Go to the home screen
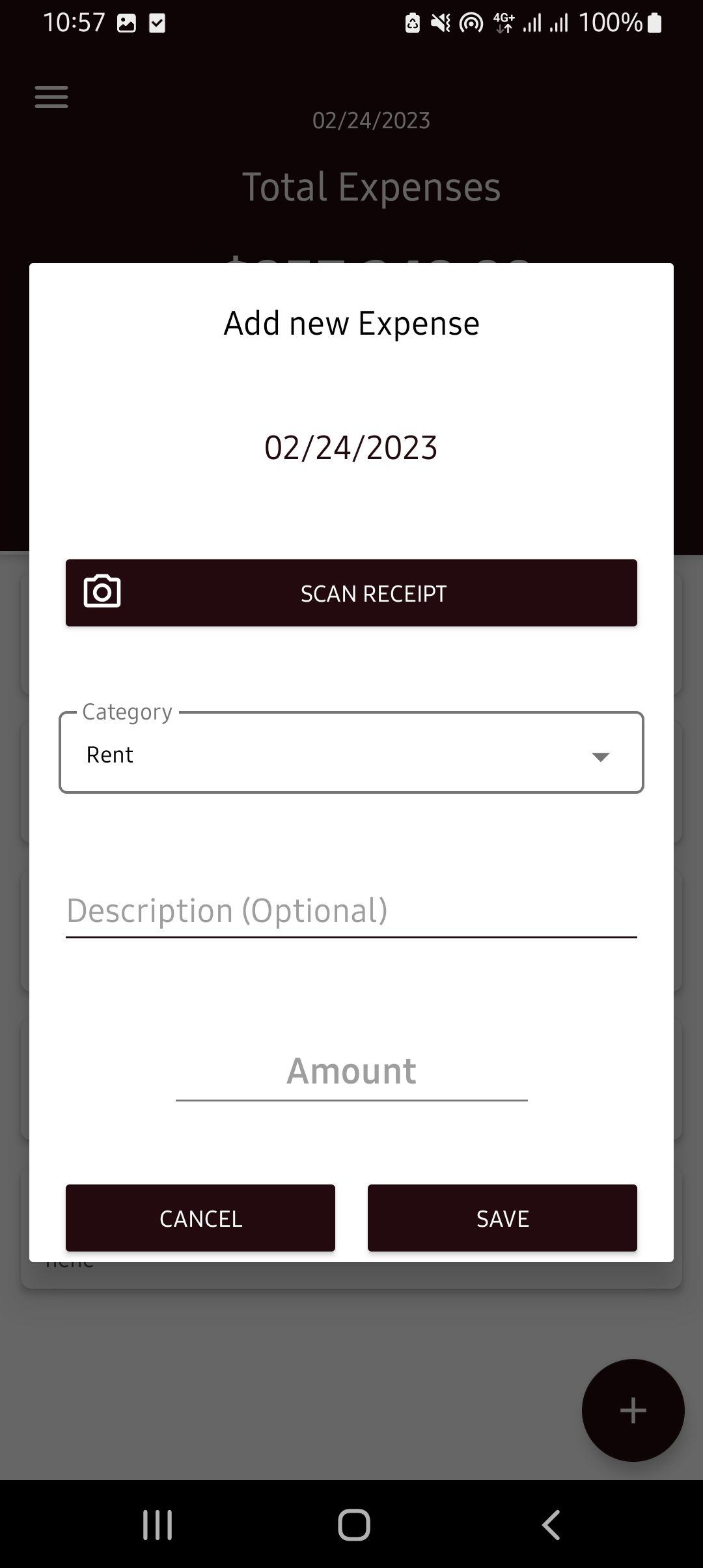 (353, 1524)
